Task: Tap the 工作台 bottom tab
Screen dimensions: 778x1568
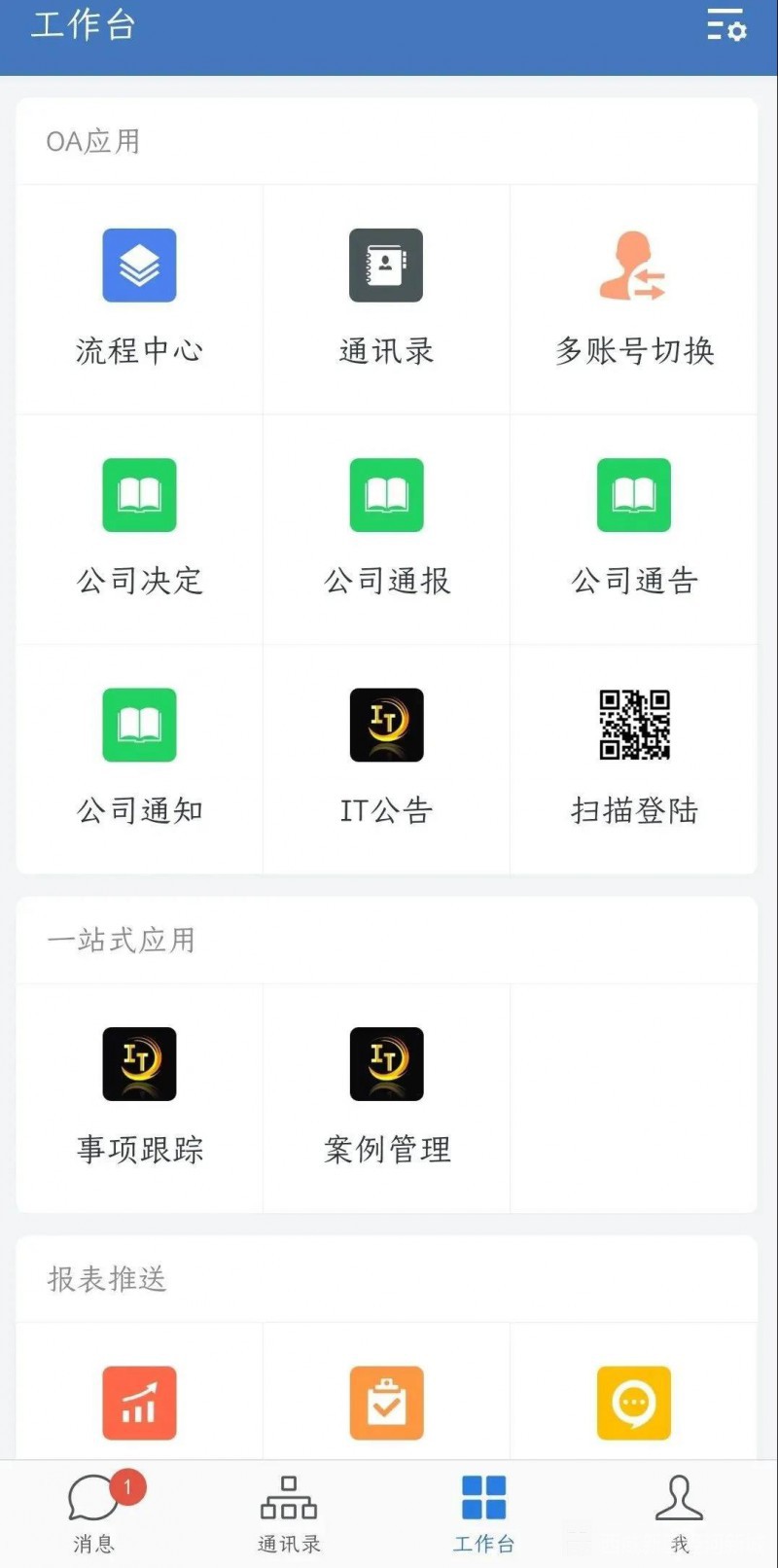Action: point(483,1514)
